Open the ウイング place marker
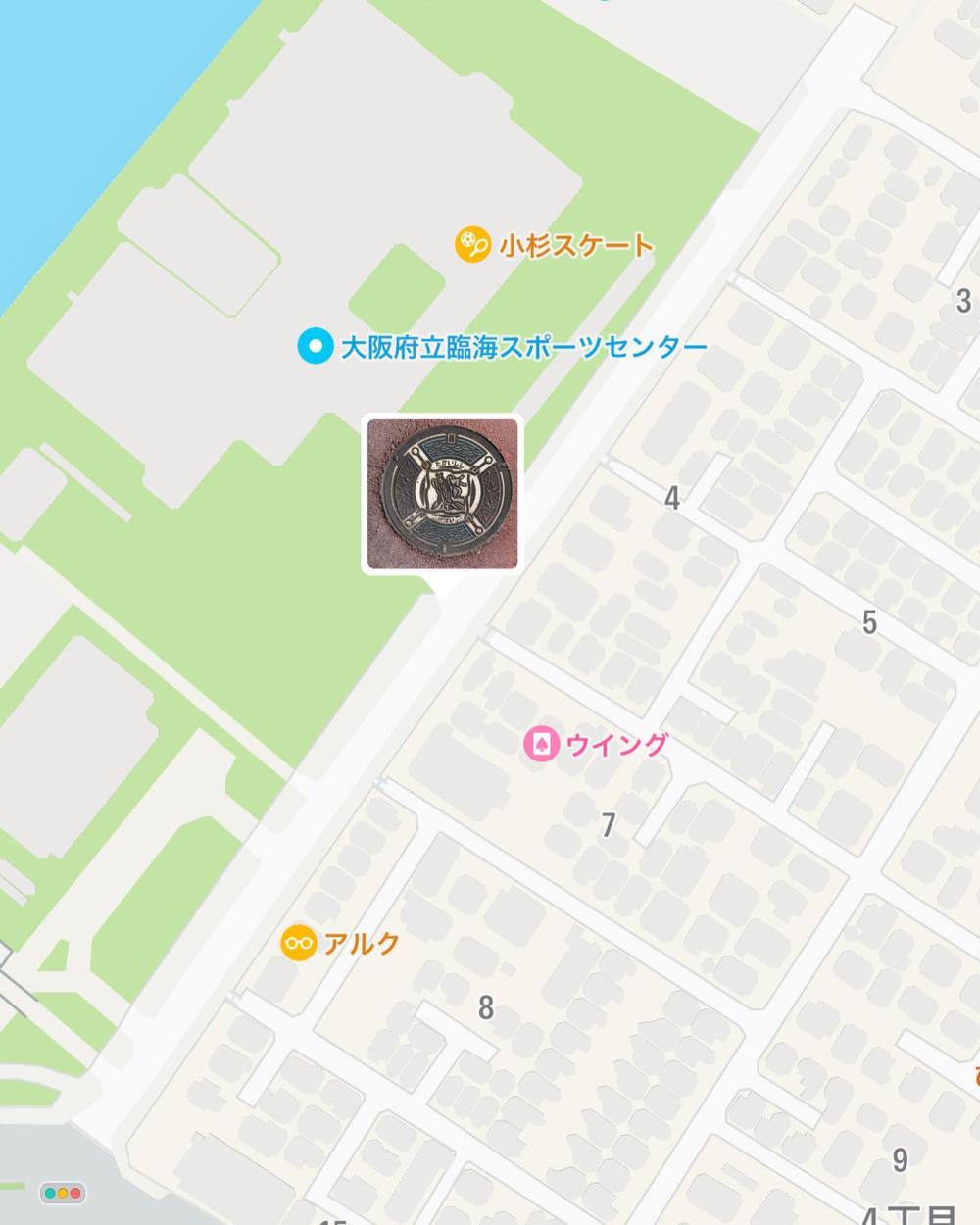The image size is (980, 1225). click(x=540, y=744)
